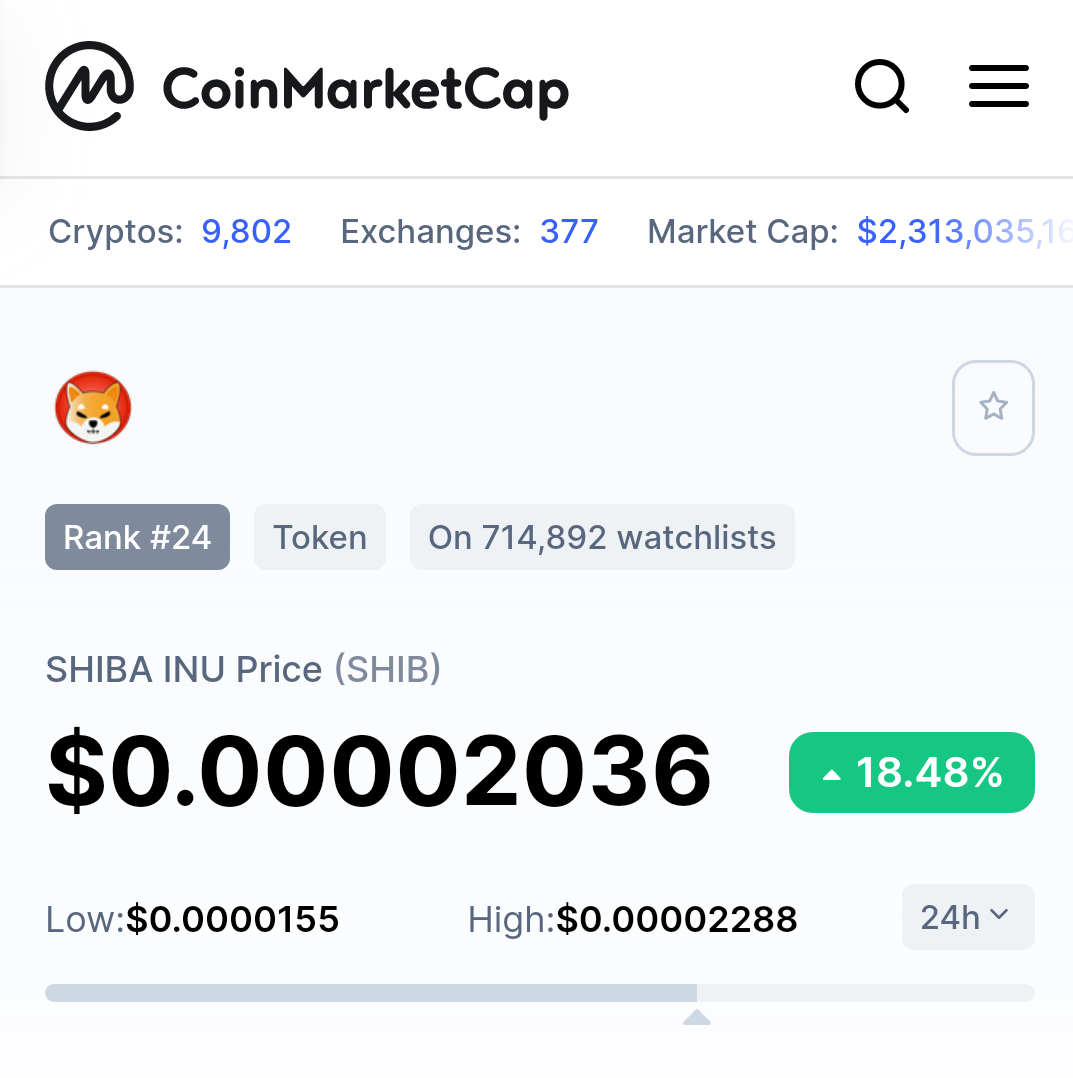Open the hamburger menu

(999, 86)
